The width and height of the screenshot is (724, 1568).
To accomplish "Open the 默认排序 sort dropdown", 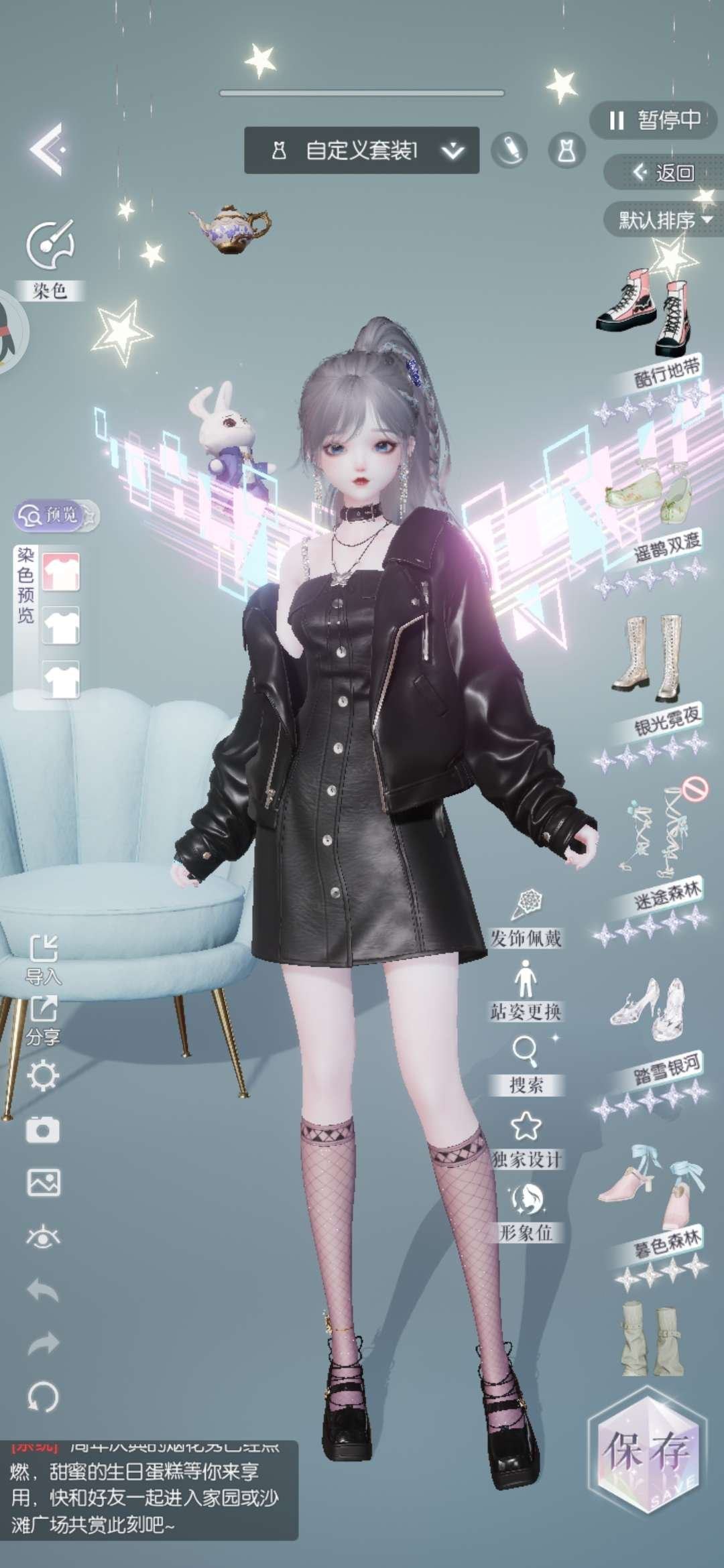I will coord(664,220).
